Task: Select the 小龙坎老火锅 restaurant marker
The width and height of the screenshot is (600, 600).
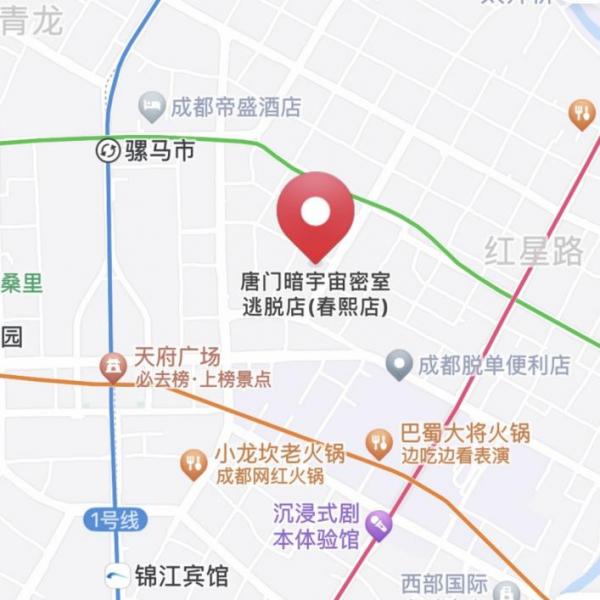Action: (x=193, y=463)
